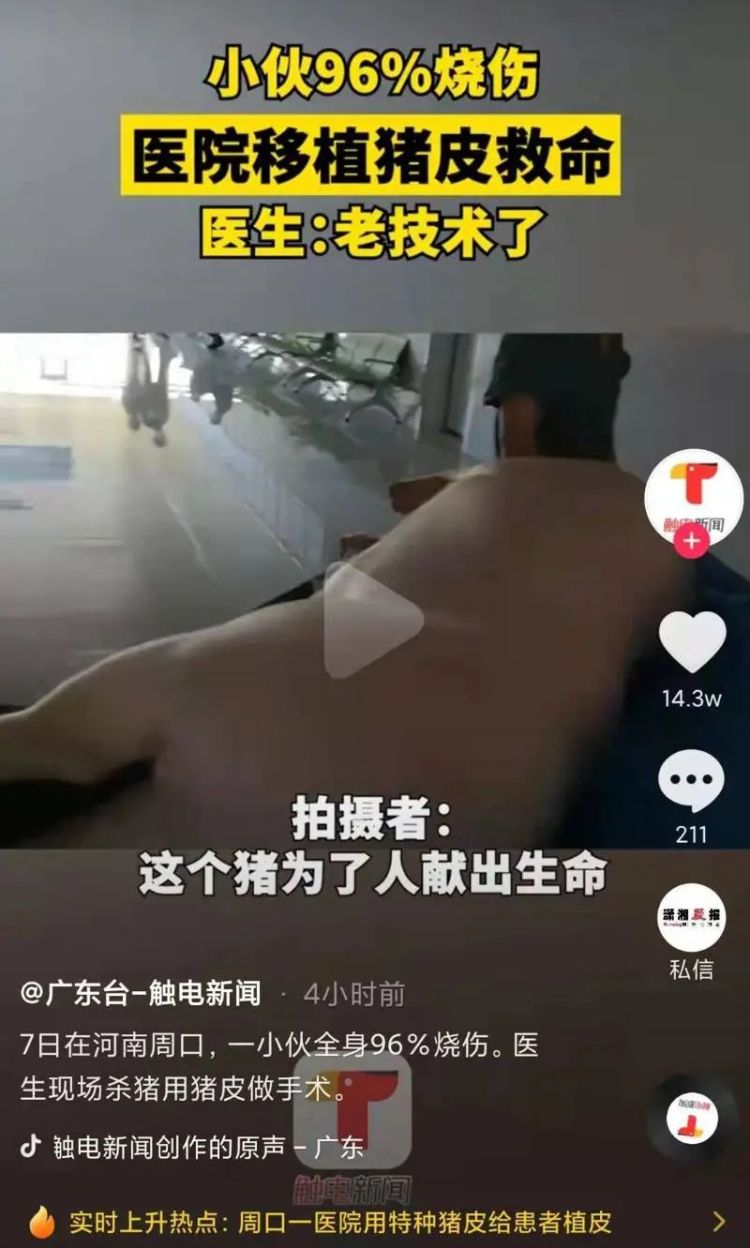This screenshot has height=1248, width=750.
Task: Open the @广东台-触电新闻 account name
Action: tap(141, 993)
